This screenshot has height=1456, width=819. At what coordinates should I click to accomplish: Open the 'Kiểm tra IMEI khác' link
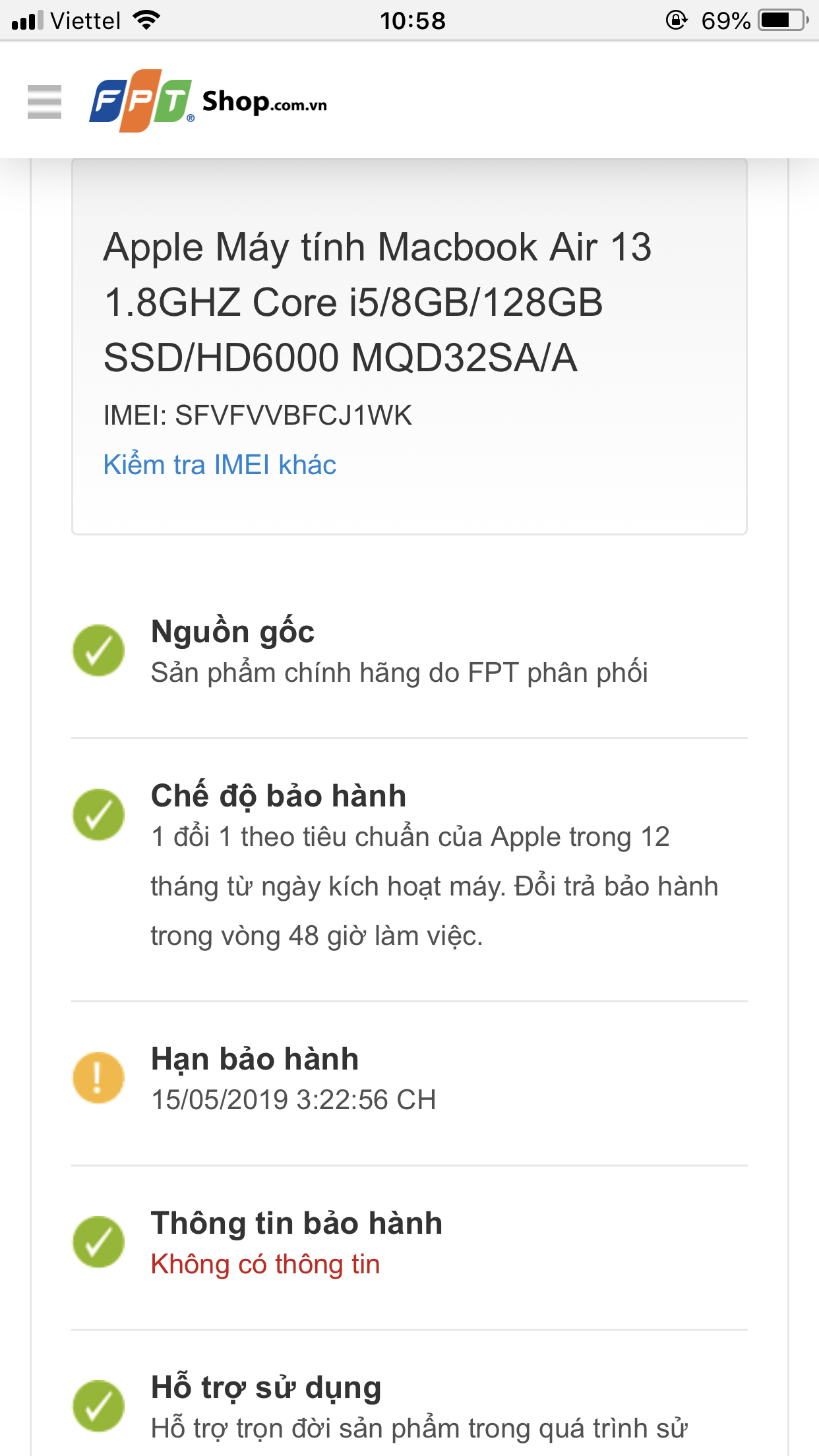(x=220, y=465)
